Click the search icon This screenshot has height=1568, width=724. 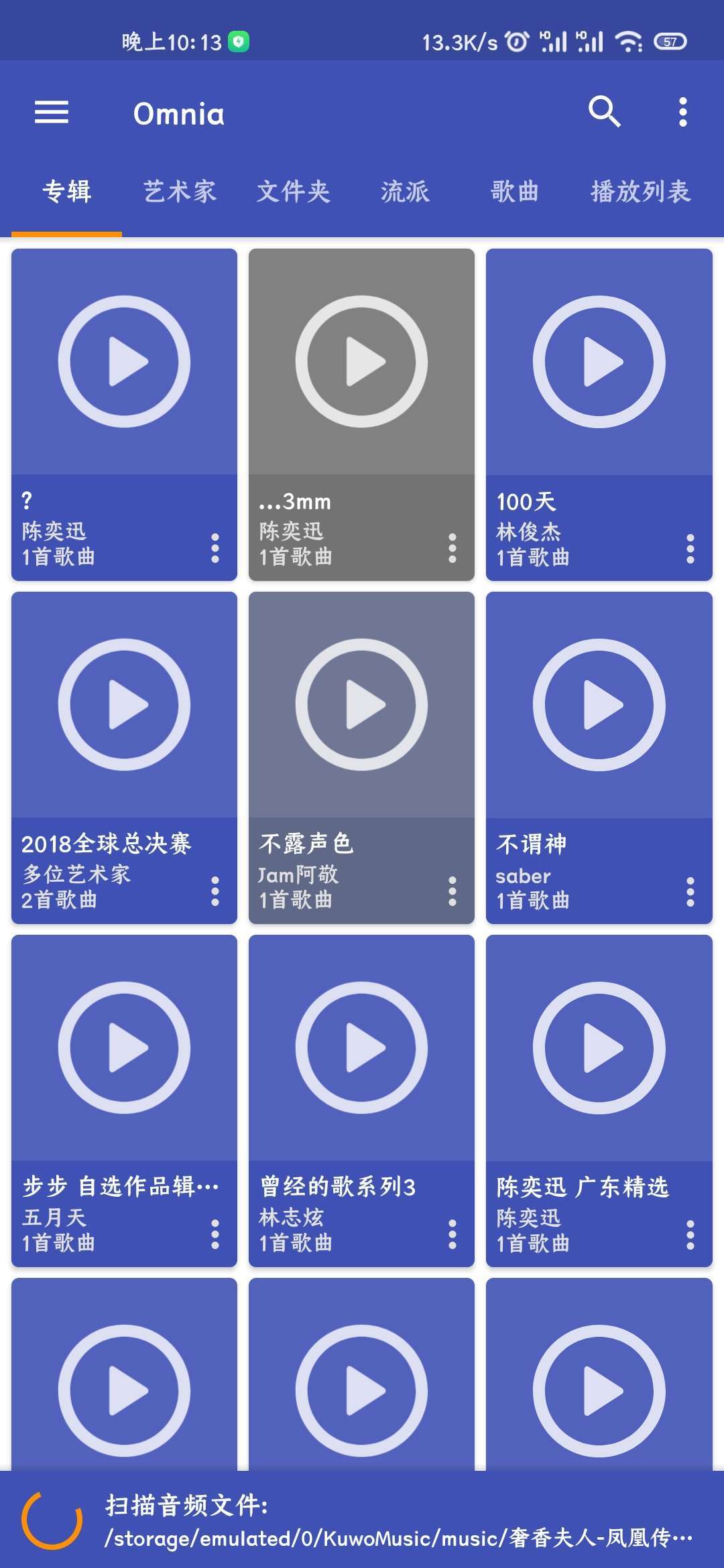click(605, 113)
